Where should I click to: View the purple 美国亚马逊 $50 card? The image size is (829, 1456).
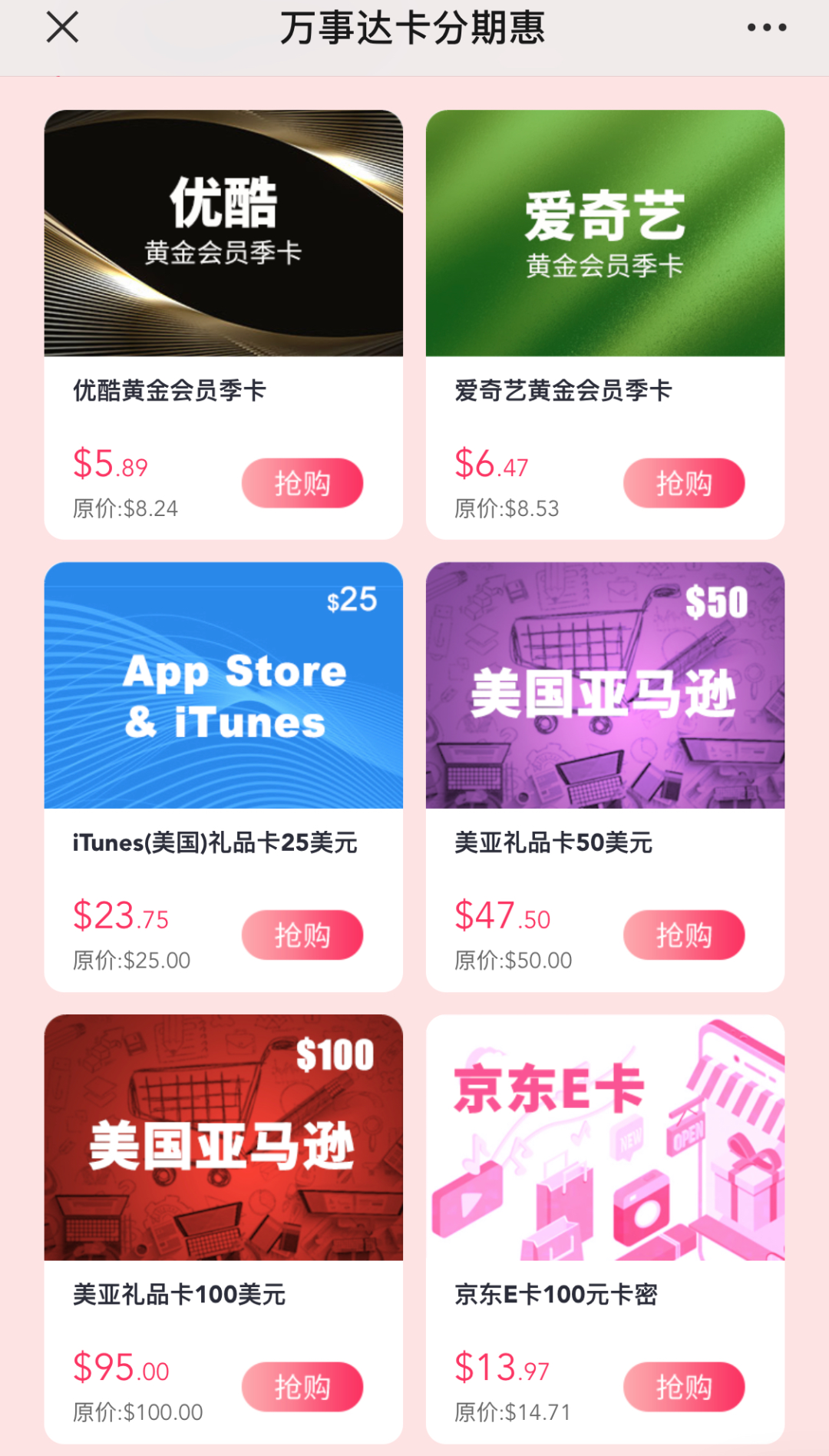point(605,685)
